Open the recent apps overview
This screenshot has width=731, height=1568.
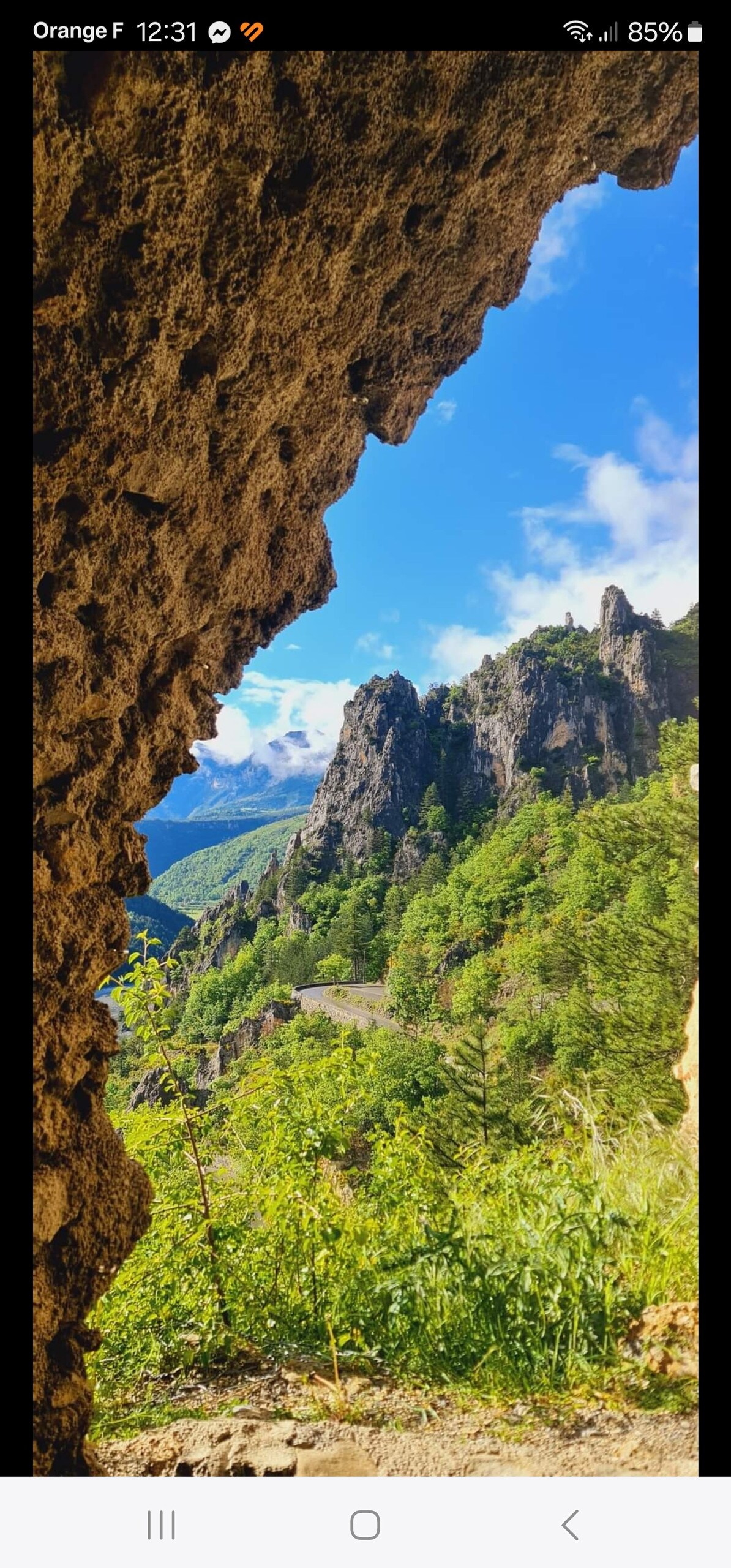click(x=161, y=1525)
